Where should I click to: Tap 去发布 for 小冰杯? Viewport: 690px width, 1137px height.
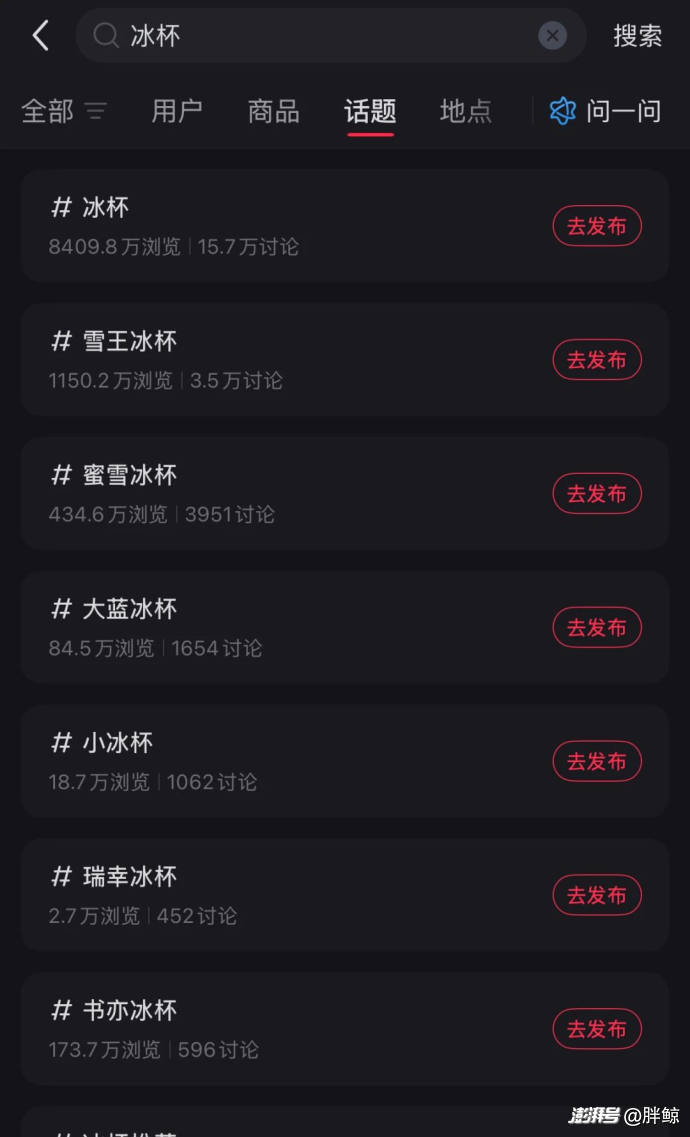[597, 761]
